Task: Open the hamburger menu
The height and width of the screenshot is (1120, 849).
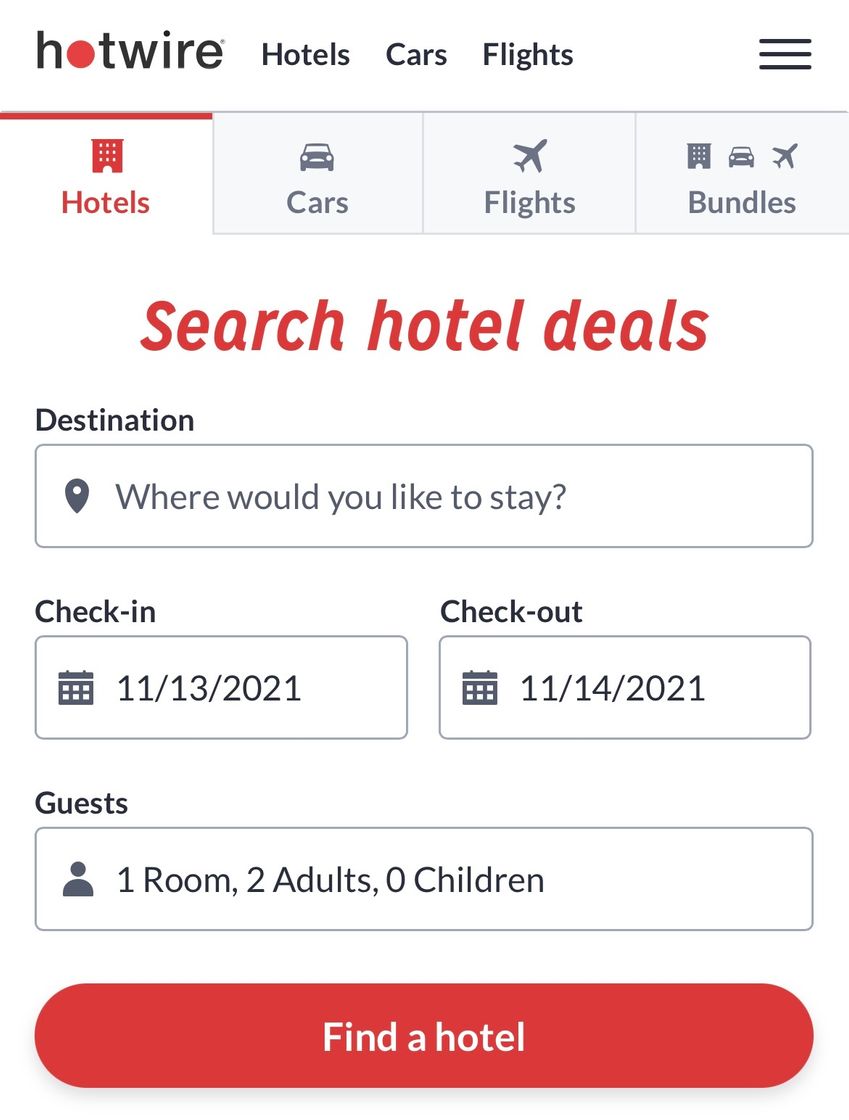Action: coord(785,55)
